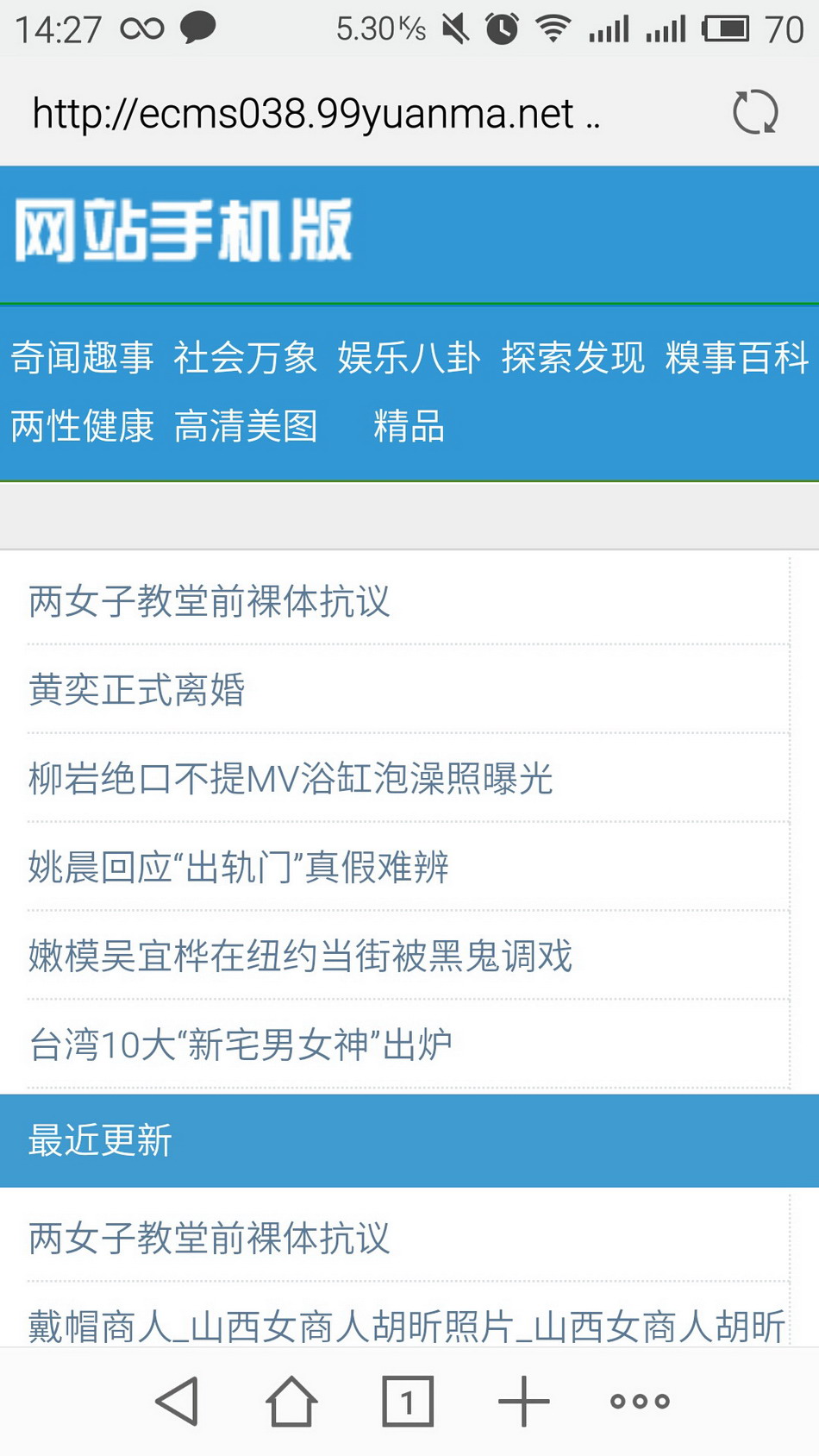Viewport: 819px width, 1456px height.
Task: Reload the page with the refresh icon
Action: pyautogui.click(x=754, y=113)
